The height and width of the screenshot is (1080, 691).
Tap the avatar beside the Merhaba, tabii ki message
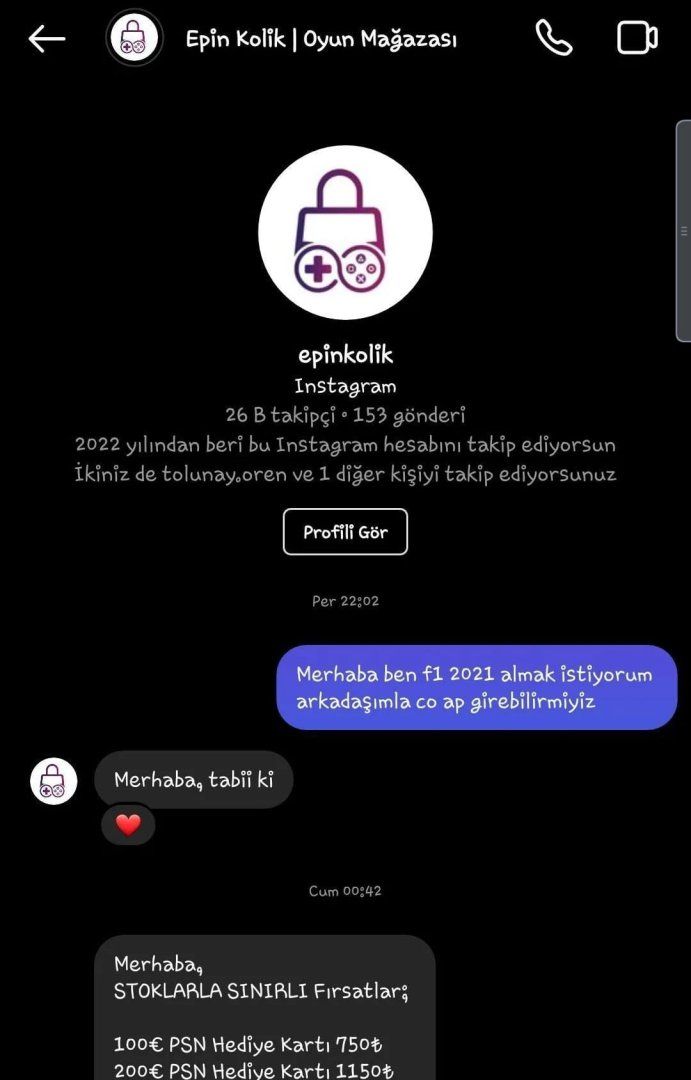pyautogui.click(x=54, y=781)
